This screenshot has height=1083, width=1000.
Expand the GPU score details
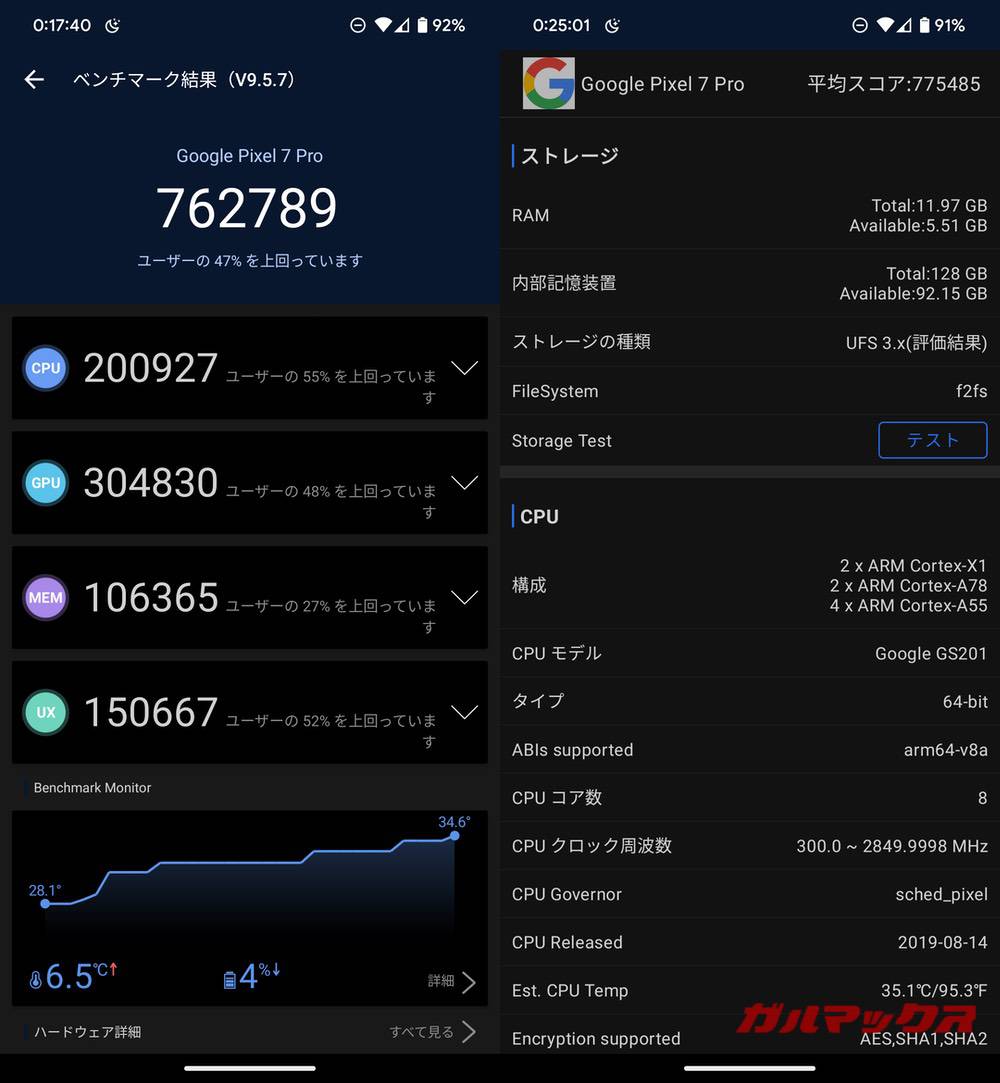tap(464, 483)
